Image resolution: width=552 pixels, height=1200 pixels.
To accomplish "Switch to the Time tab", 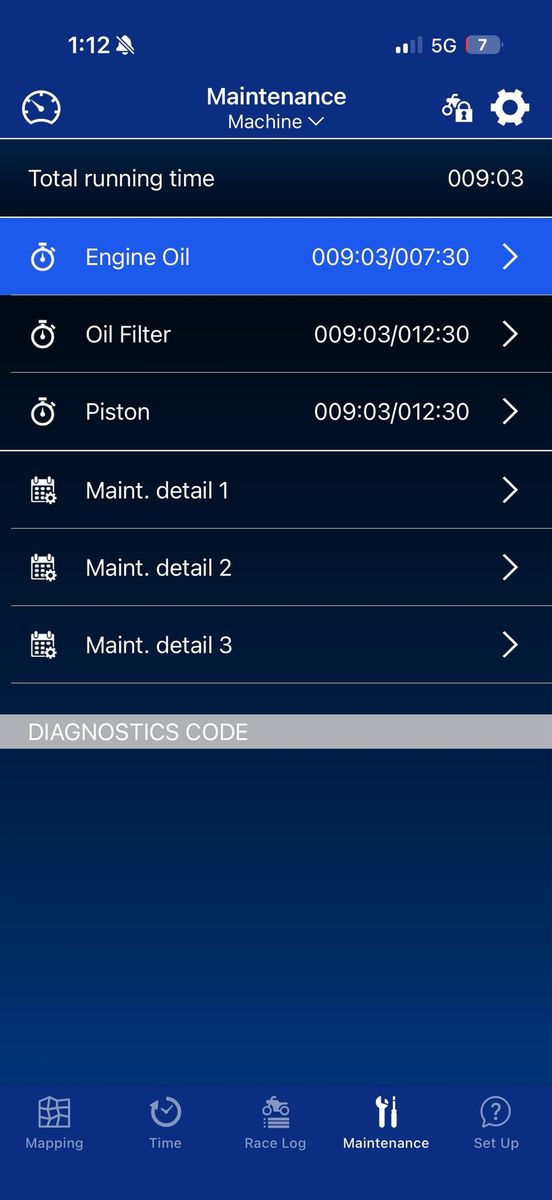I will [165, 1123].
